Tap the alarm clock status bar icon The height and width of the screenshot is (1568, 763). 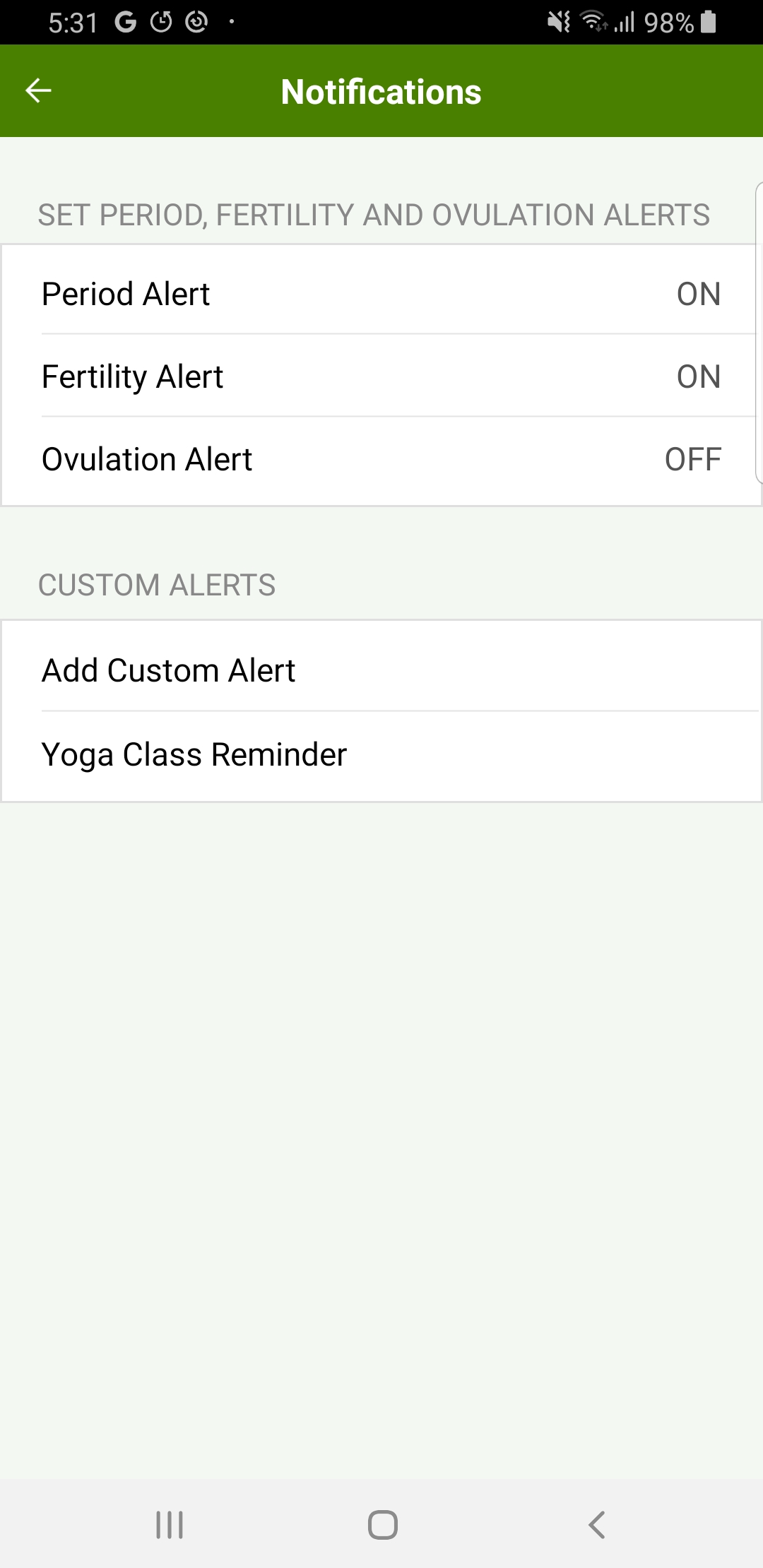[162, 21]
